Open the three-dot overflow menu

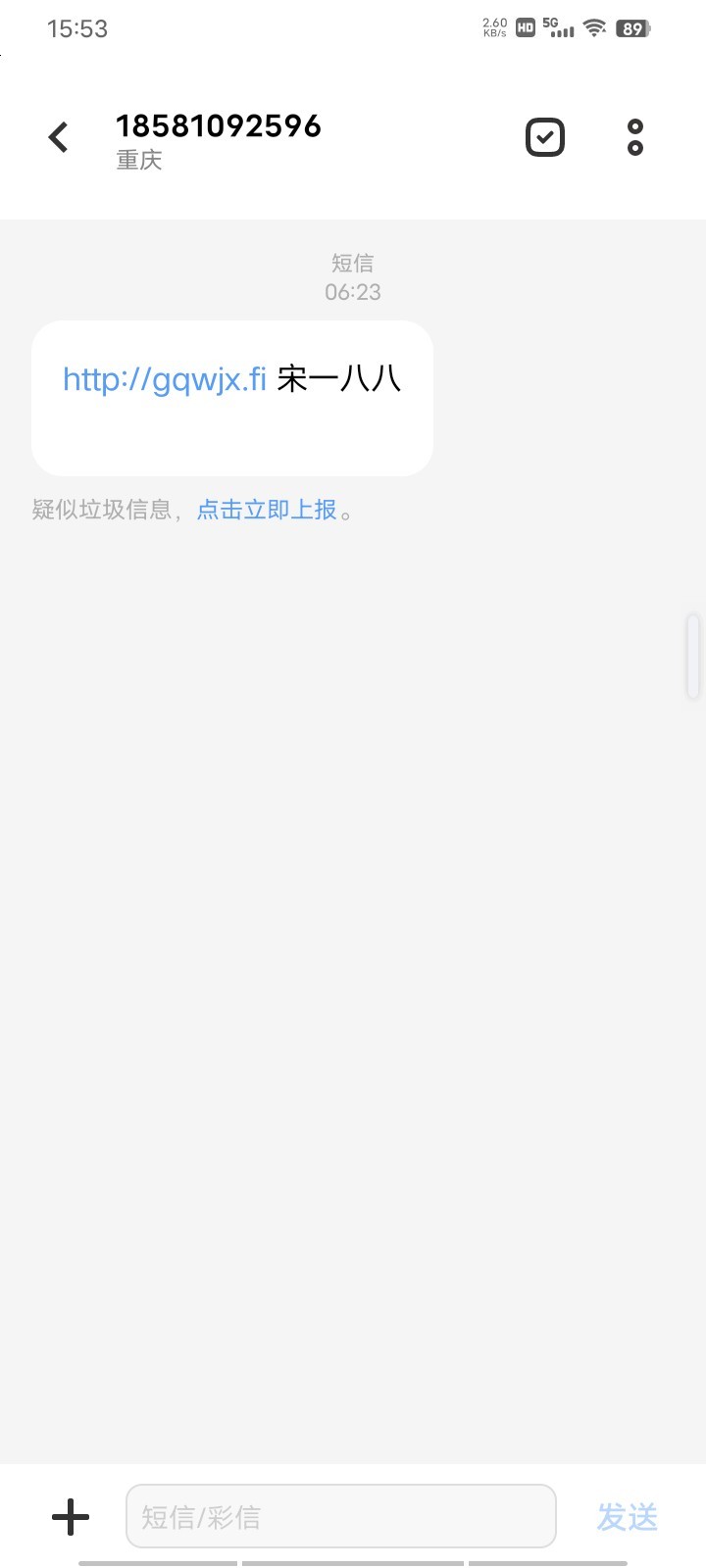tap(635, 137)
